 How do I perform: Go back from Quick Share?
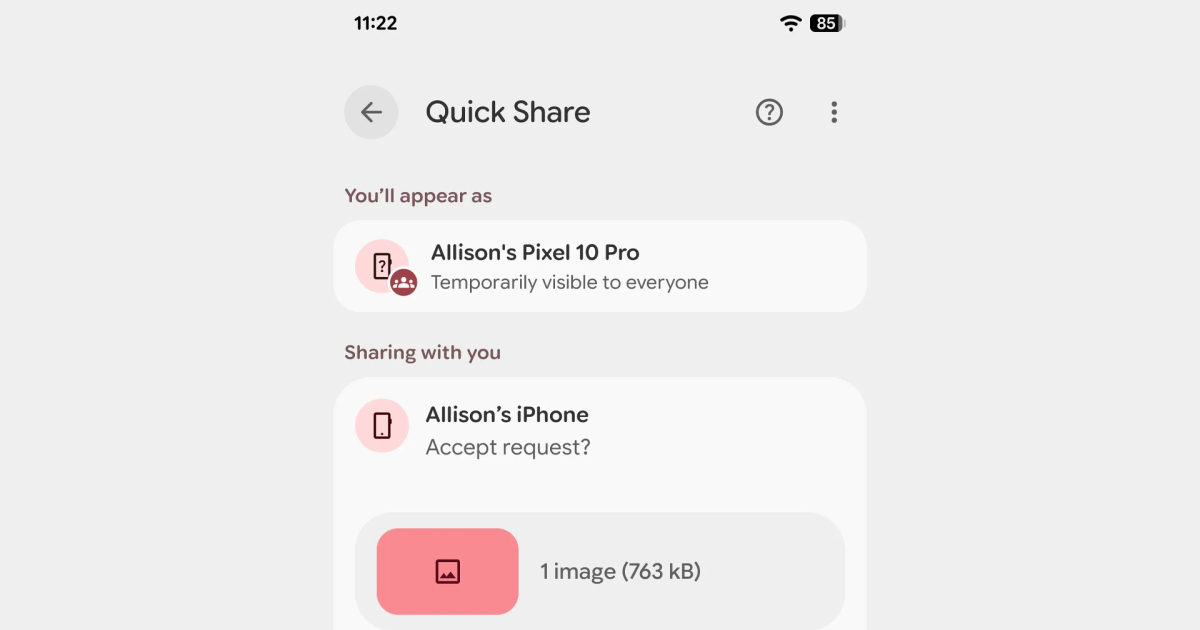[371, 112]
